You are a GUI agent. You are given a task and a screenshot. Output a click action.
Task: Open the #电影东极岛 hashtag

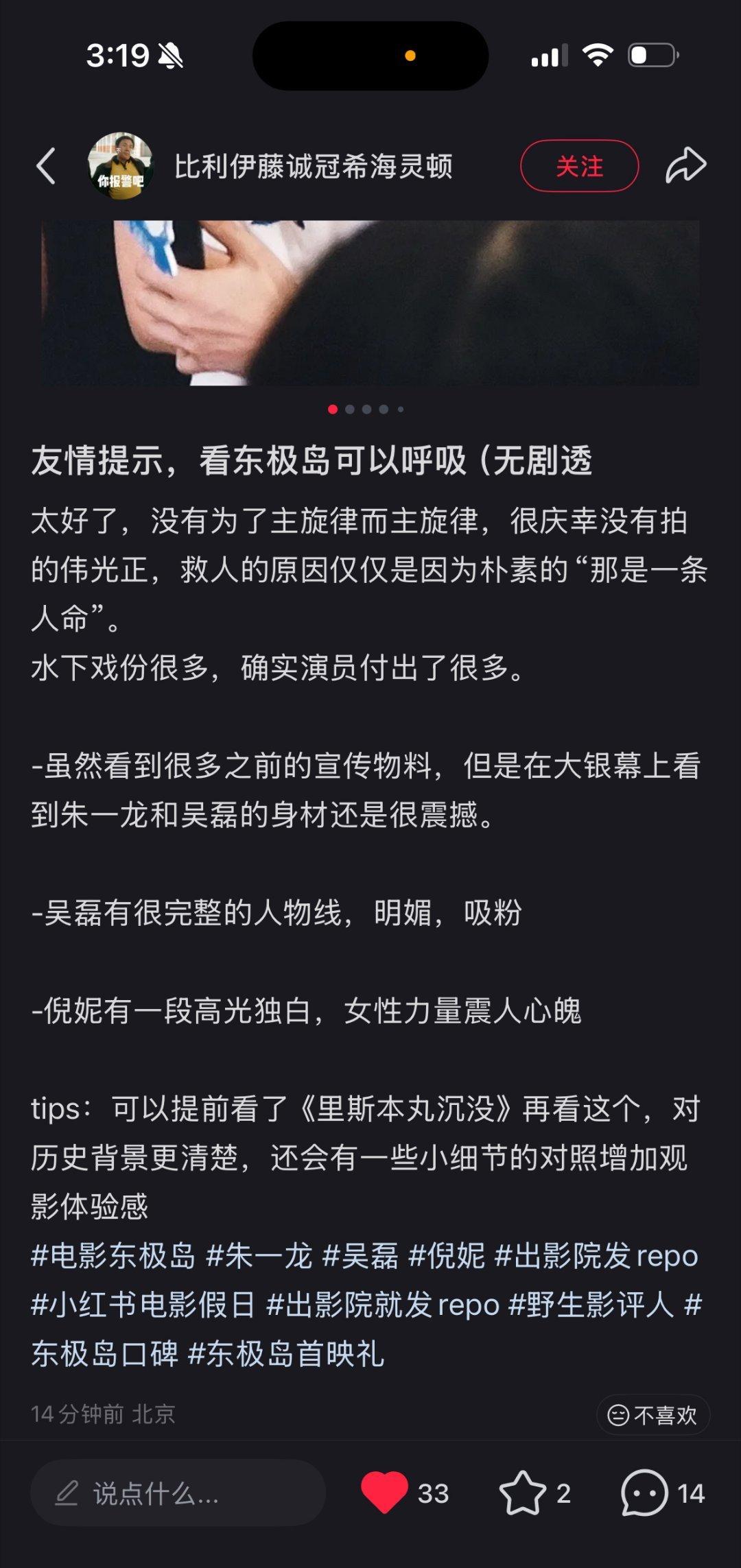click(113, 1255)
